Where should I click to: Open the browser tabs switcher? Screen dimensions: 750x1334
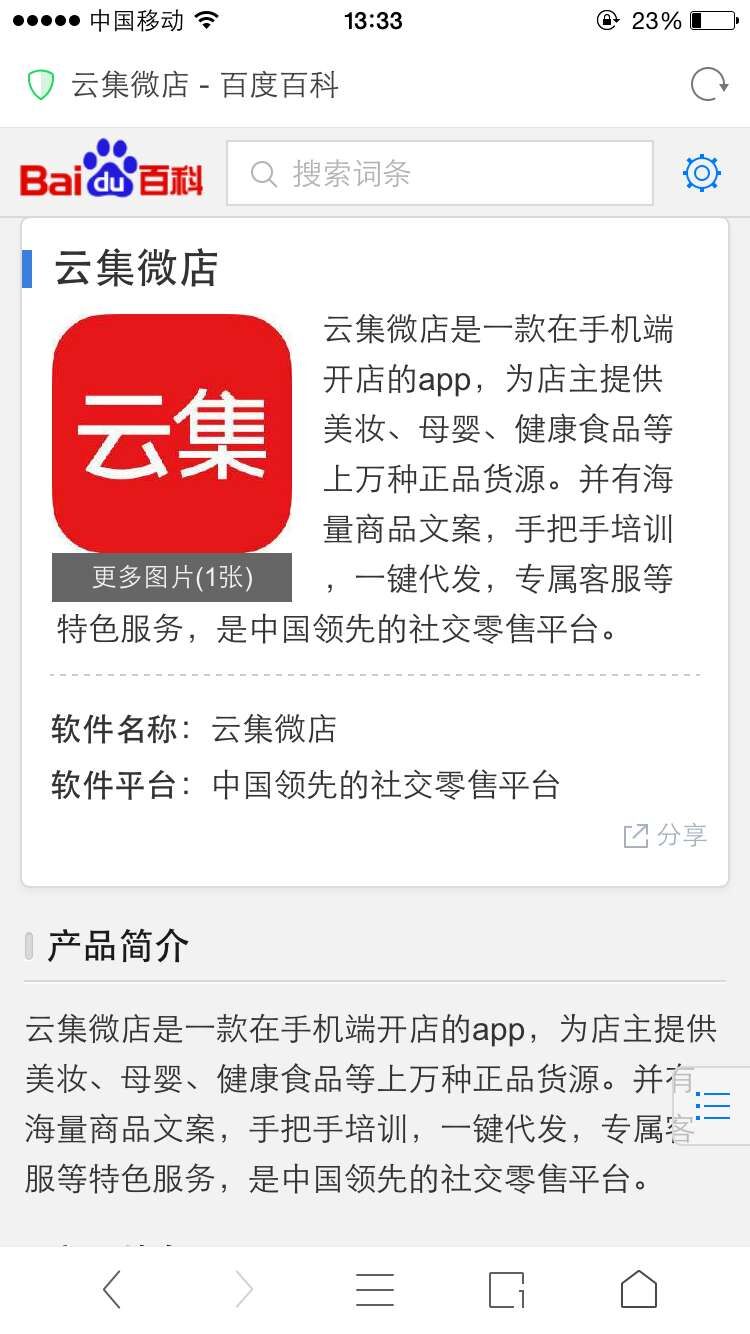click(507, 1289)
